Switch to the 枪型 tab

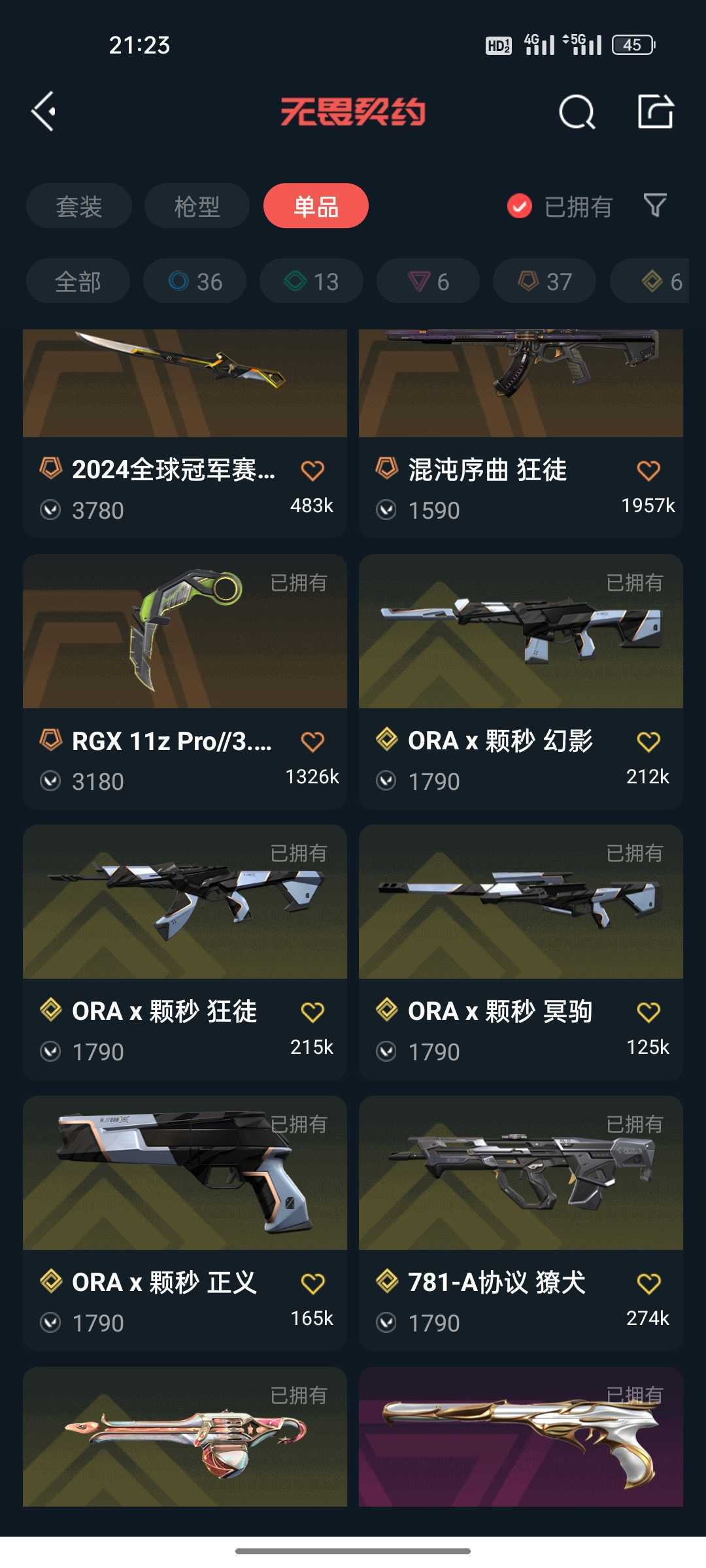(x=197, y=206)
